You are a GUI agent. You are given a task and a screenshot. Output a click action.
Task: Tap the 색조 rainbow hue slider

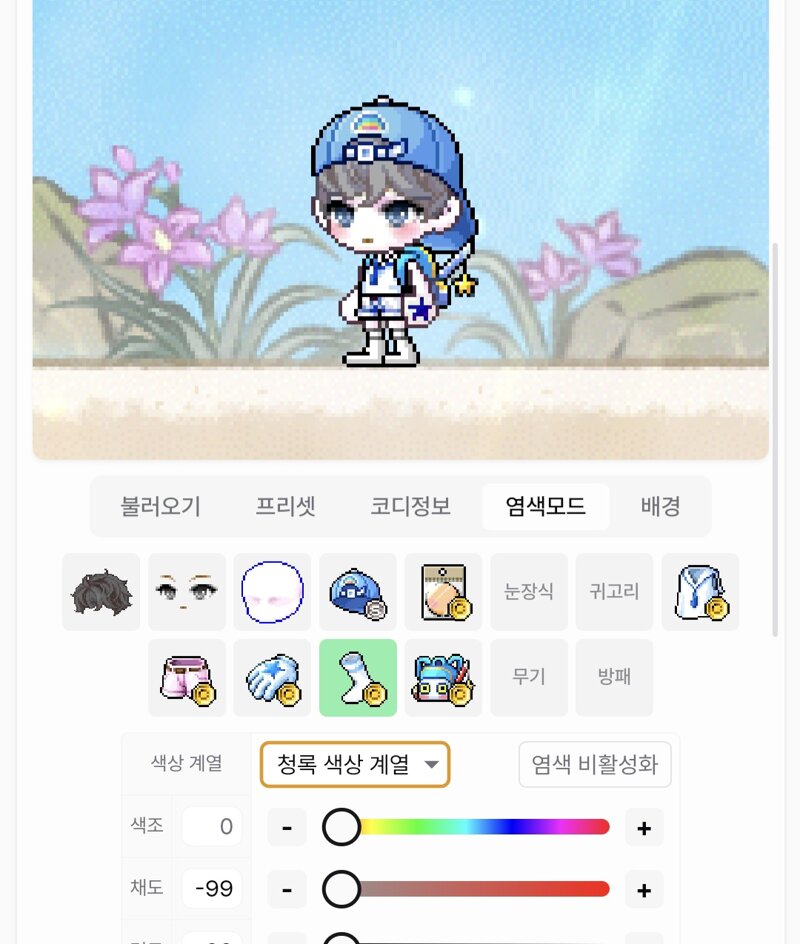(x=480, y=827)
